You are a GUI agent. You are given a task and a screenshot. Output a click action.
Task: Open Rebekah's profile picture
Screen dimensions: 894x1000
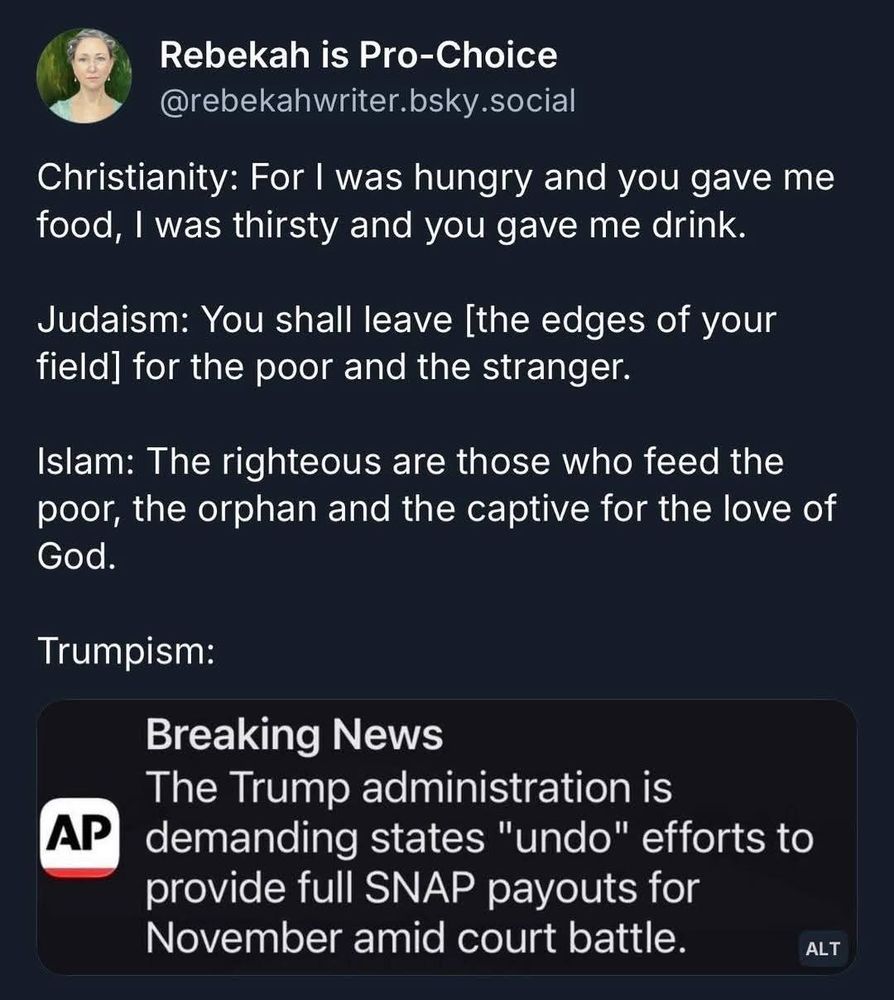click(x=84, y=75)
